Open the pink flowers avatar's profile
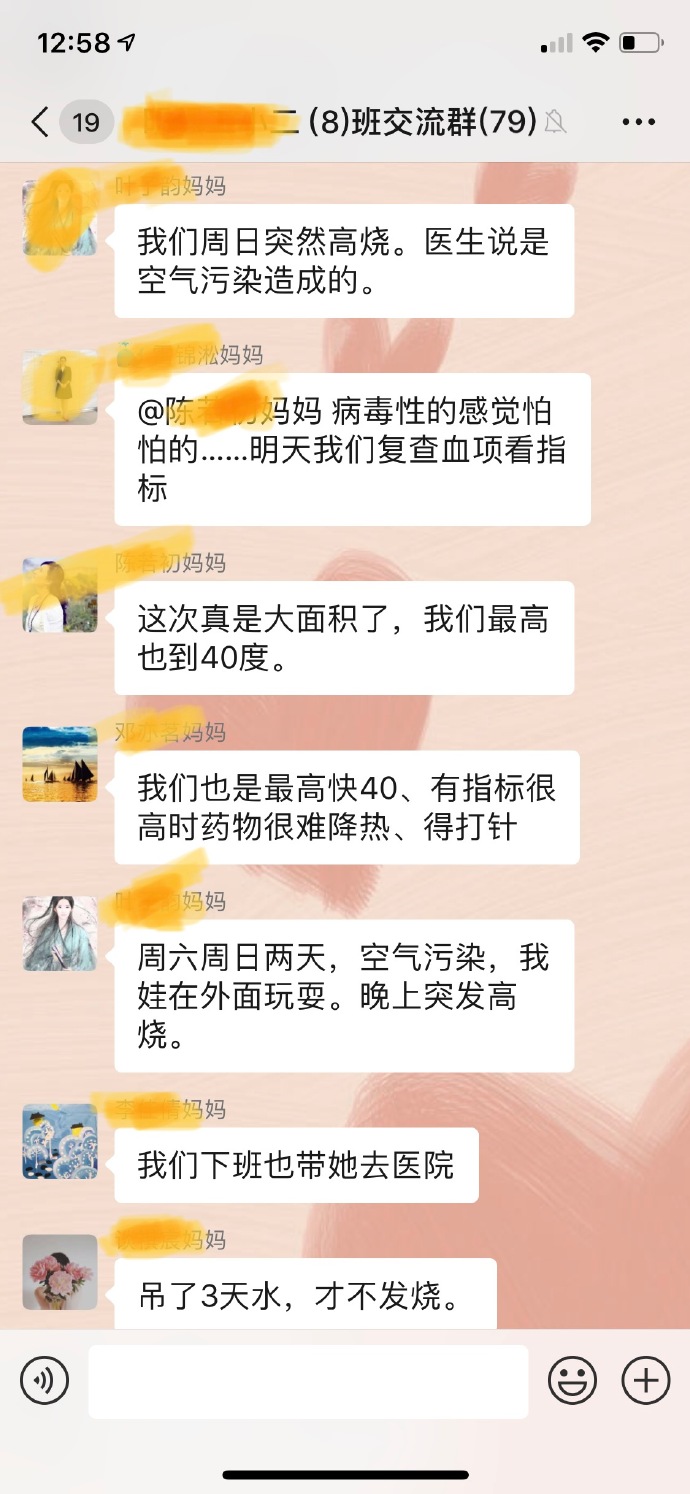The height and width of the screenshot is (1494, 690). click(x=60, y=1272)
